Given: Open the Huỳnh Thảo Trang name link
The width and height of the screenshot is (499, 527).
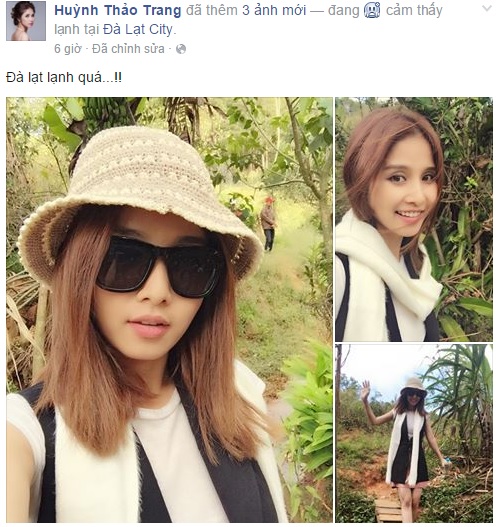Looking at the screenshot, I should 118,10.
